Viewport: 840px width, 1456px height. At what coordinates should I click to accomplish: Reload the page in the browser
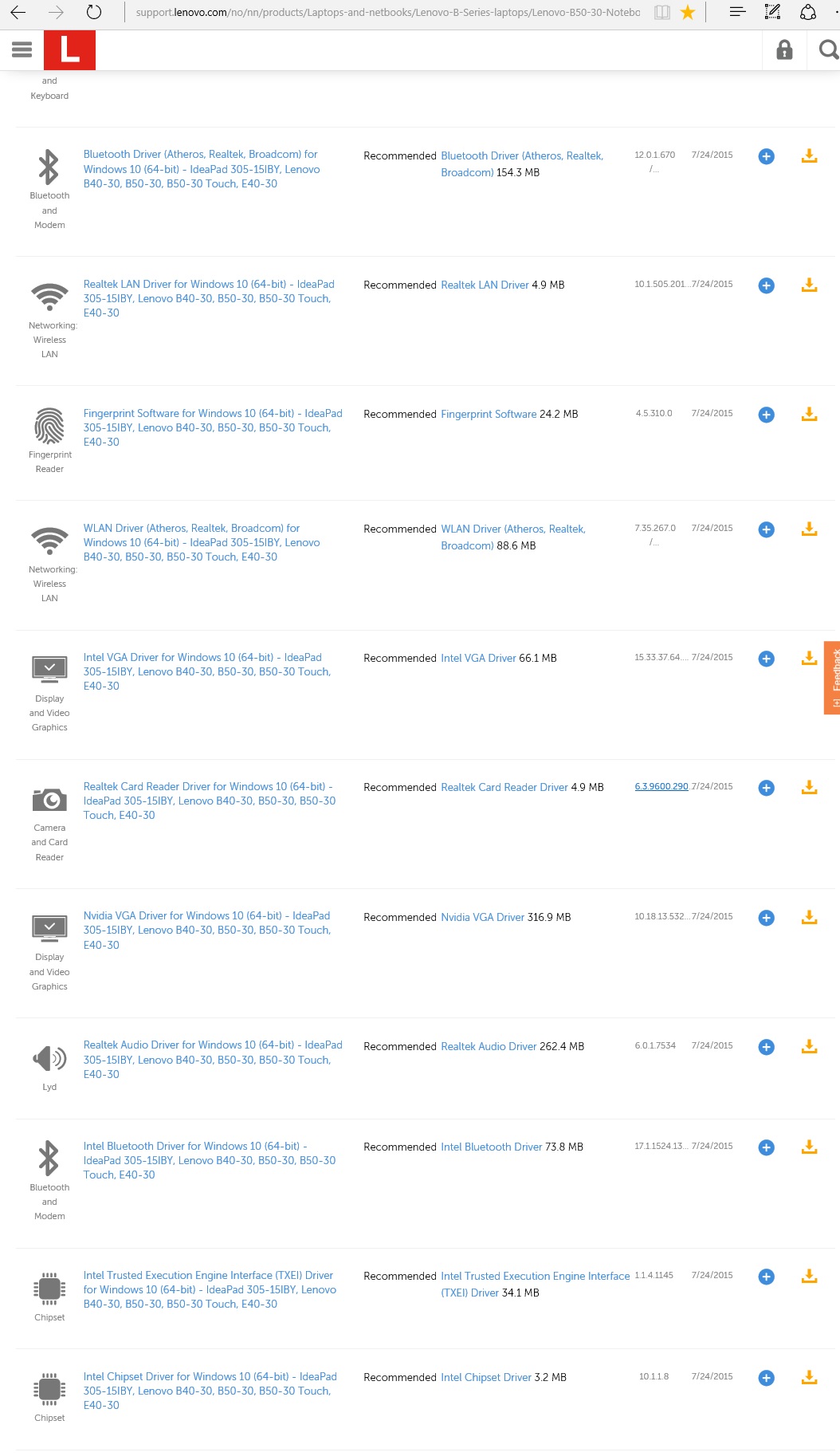tap(93, 12)
